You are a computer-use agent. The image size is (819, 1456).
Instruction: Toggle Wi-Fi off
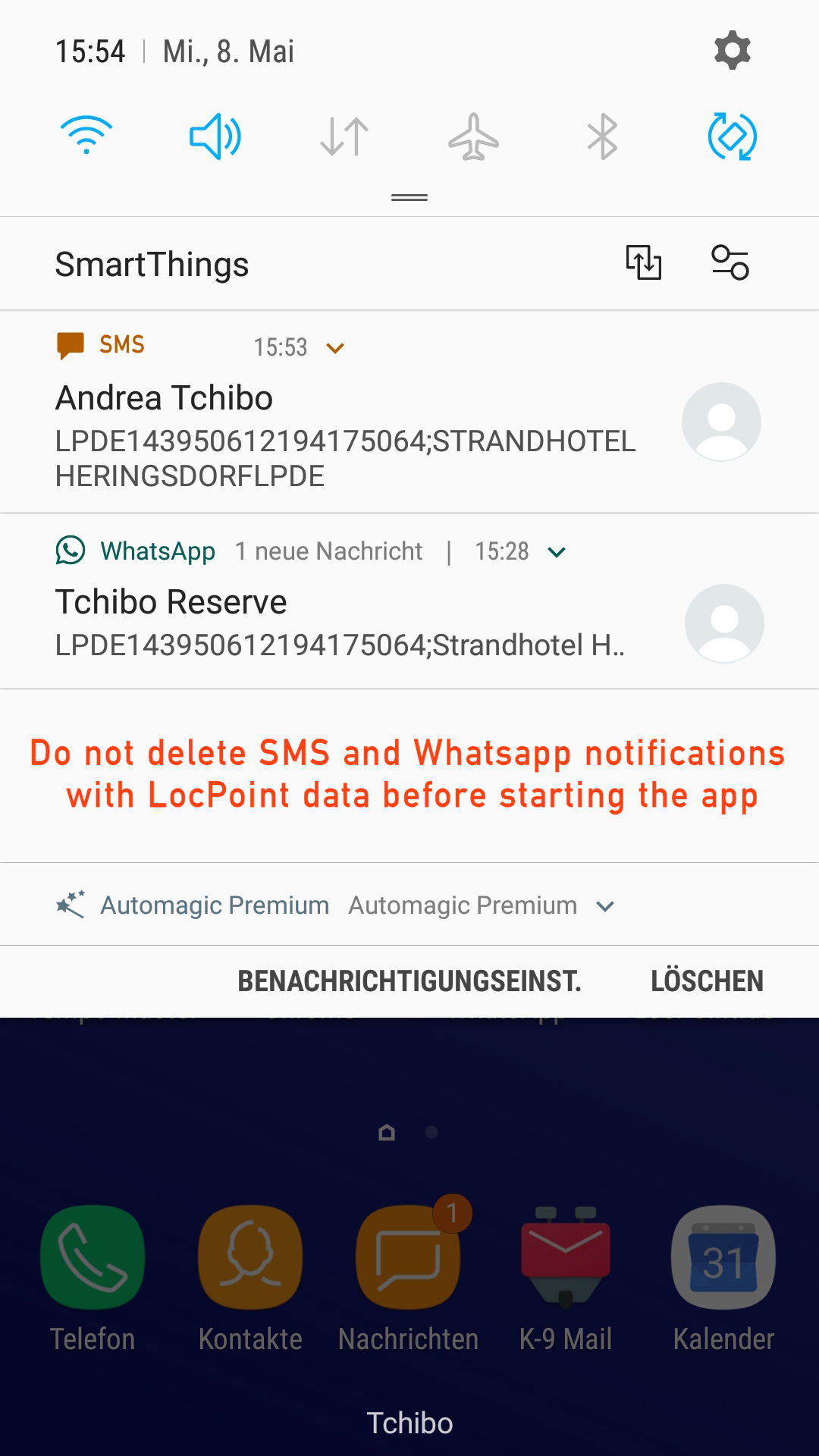(x=86, y=136)
